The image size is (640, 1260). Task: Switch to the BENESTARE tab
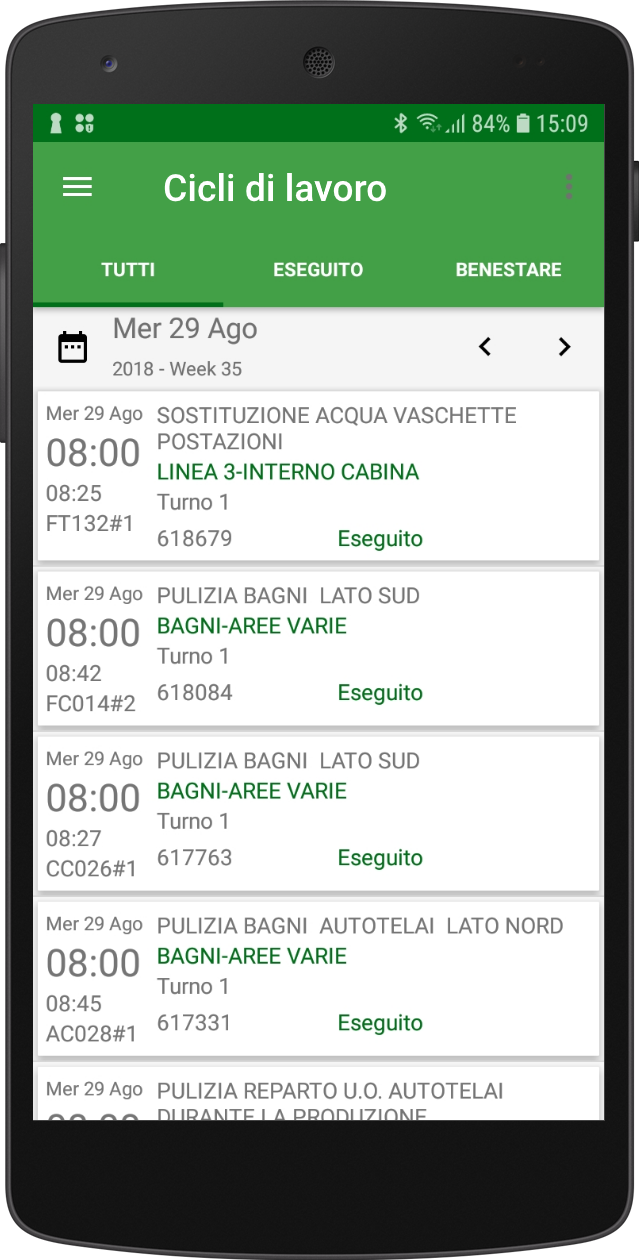click(508, 270)
